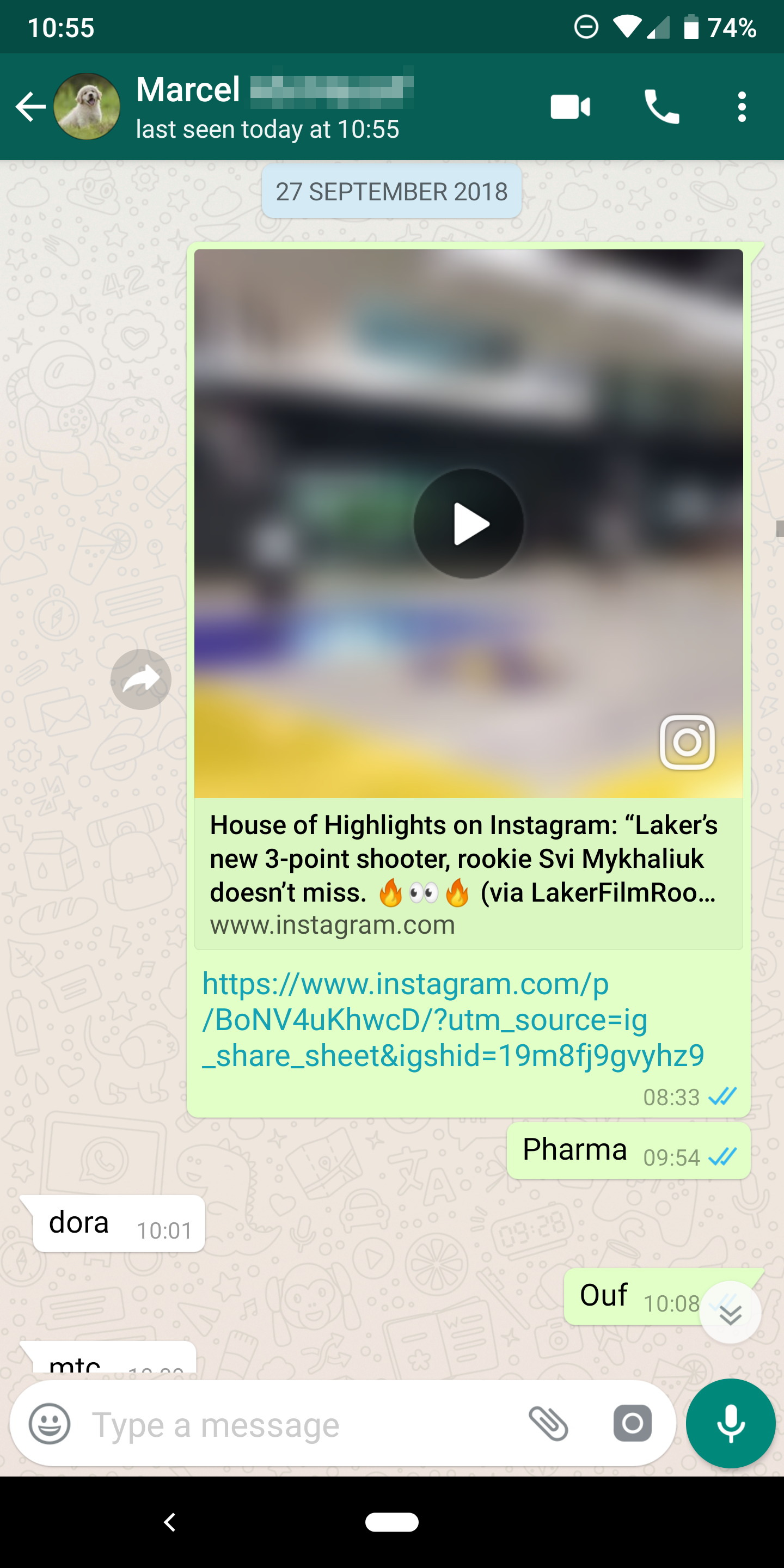Attach a file with the paperclip
The image size is (784, 1568).
coord(548,1424)
